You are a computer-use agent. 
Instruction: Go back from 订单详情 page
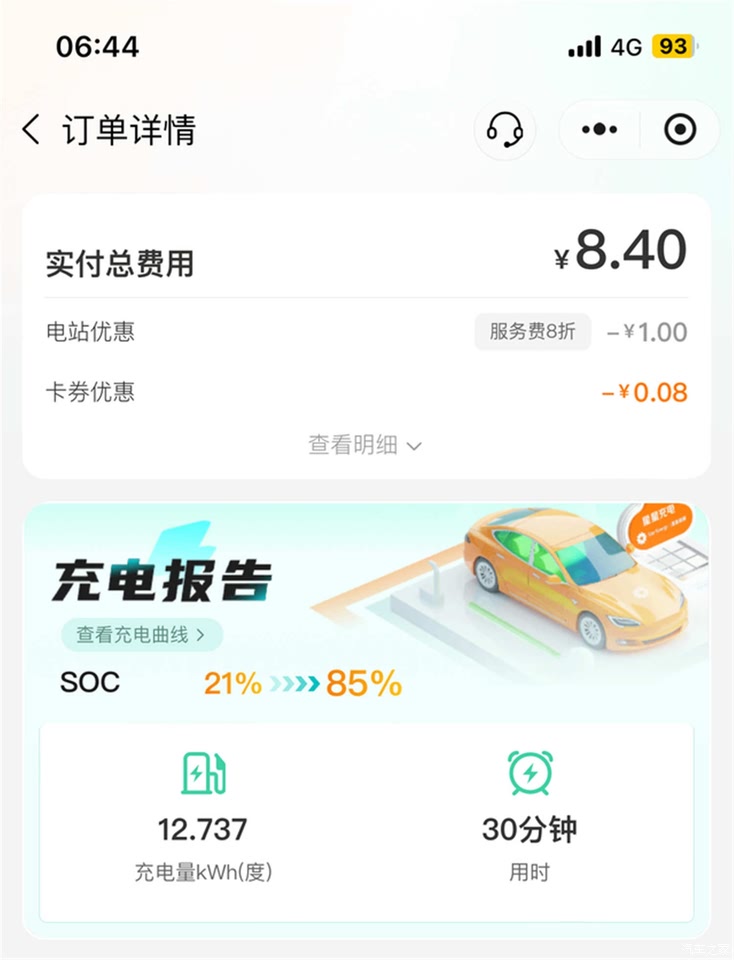[x=32, y=130]
